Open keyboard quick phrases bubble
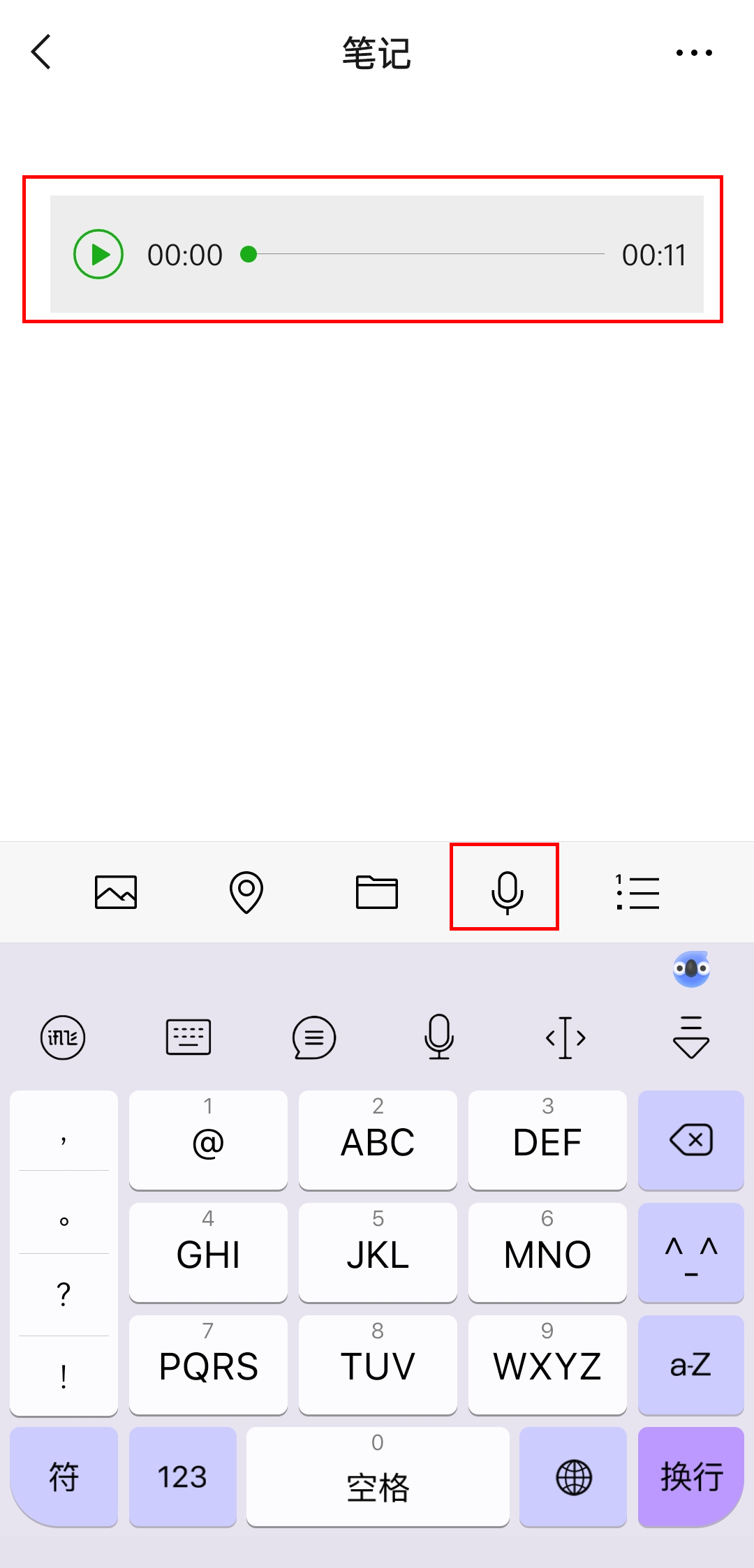 [x=314, y=1037]
